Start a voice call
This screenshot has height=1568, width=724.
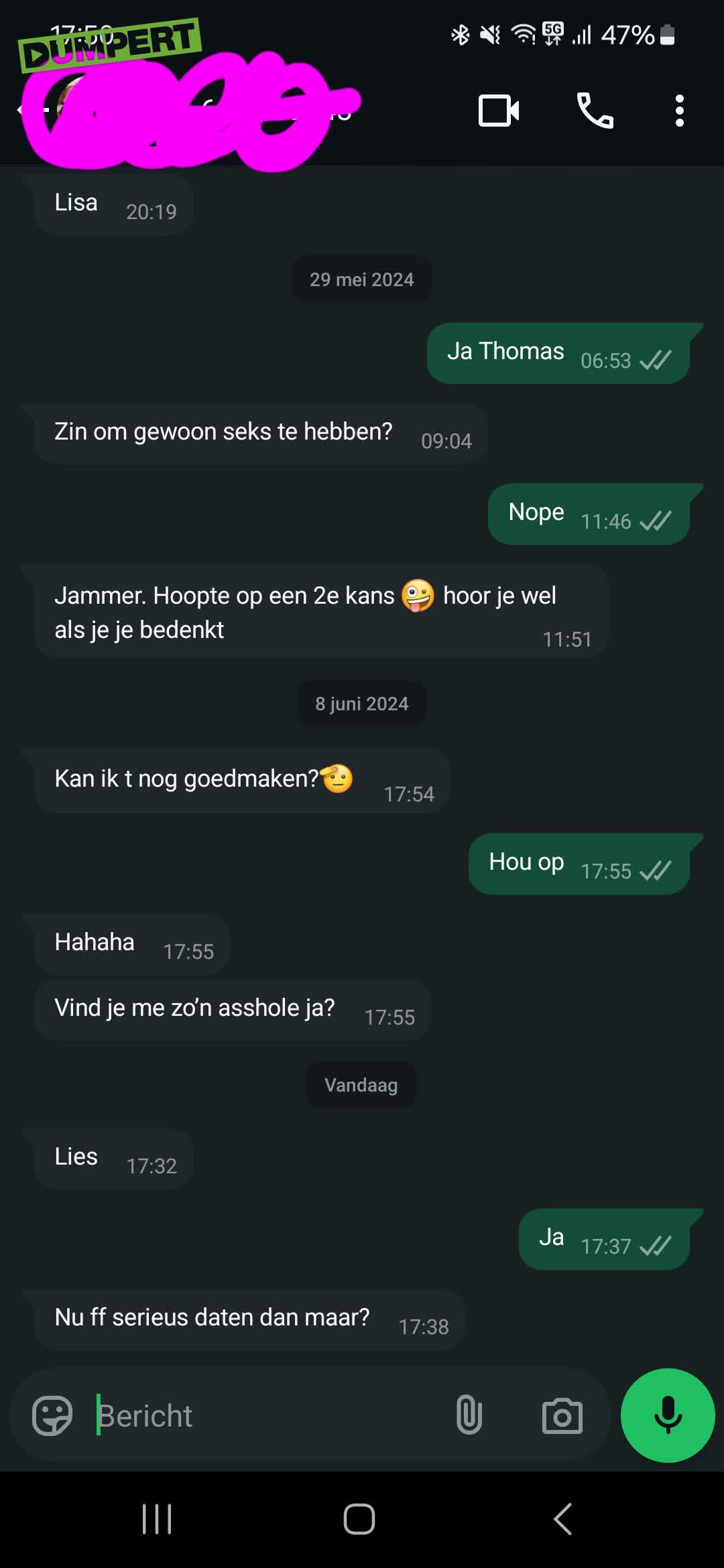pos(595,111)
